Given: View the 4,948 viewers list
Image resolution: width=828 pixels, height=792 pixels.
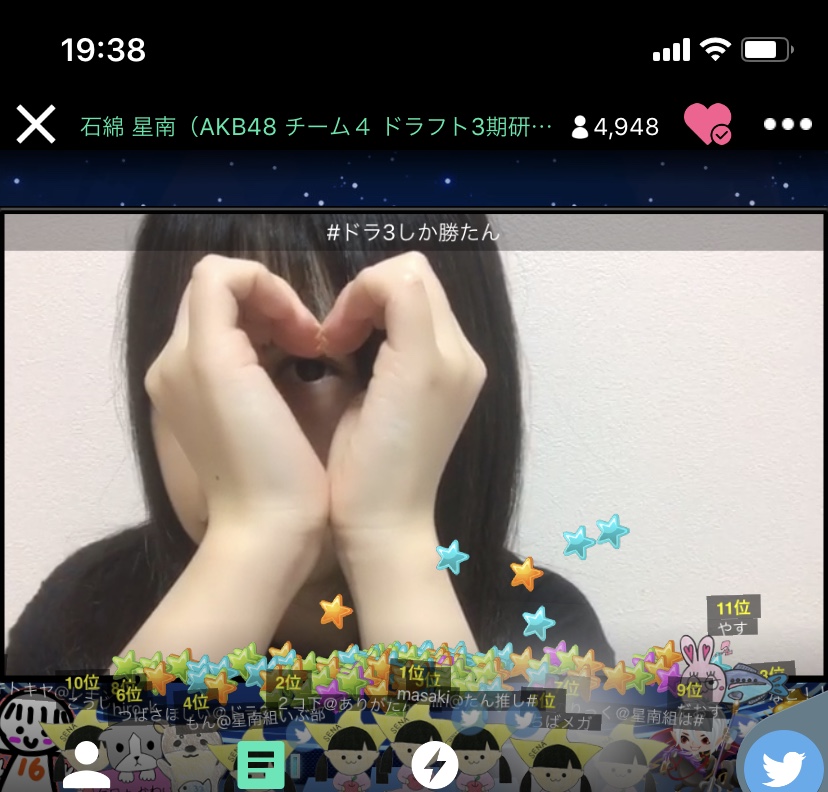Looking at the screenshot, I should click(615, 127).
